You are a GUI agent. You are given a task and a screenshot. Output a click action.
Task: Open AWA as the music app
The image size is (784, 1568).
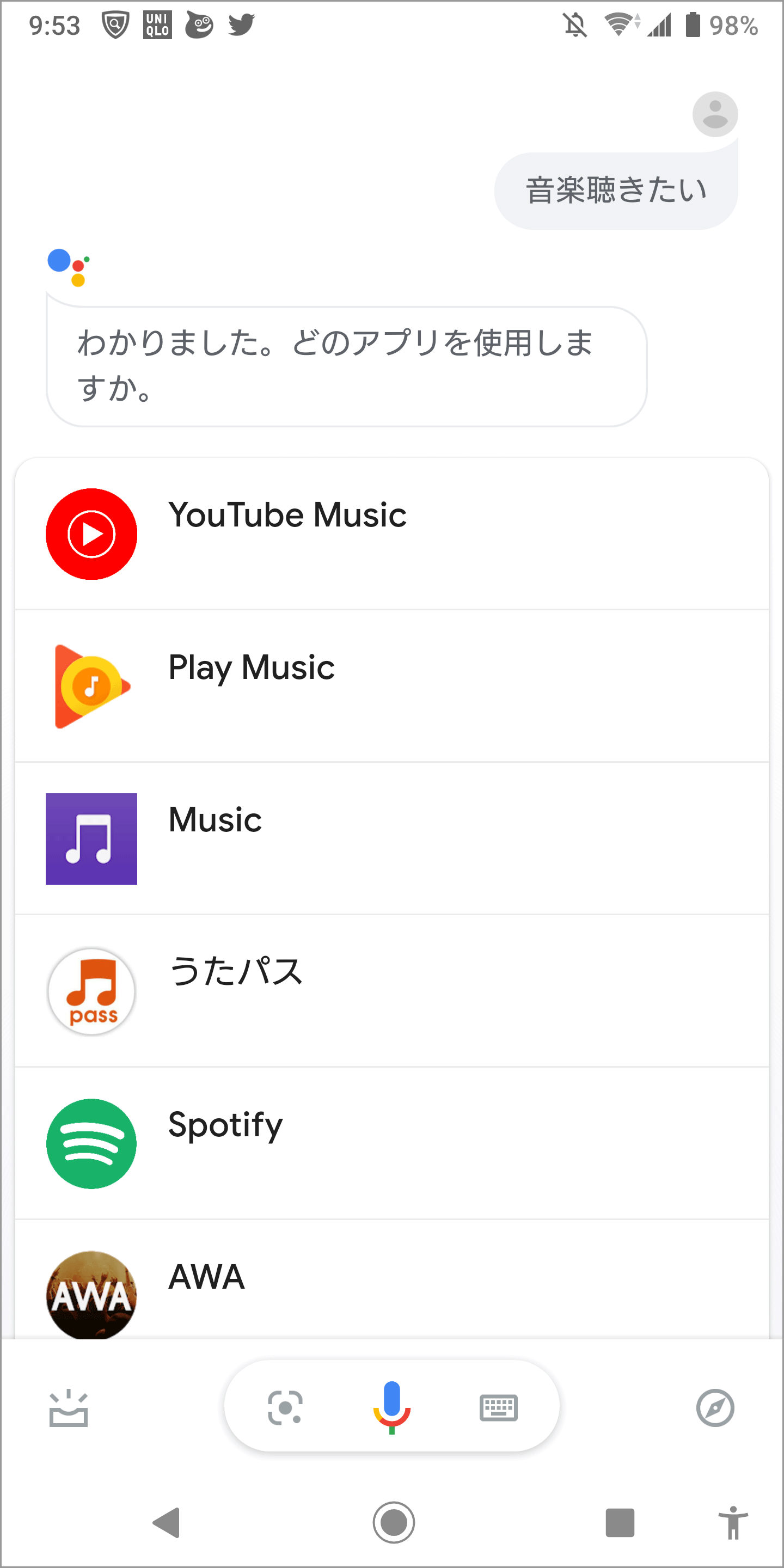click(392, 1279)
